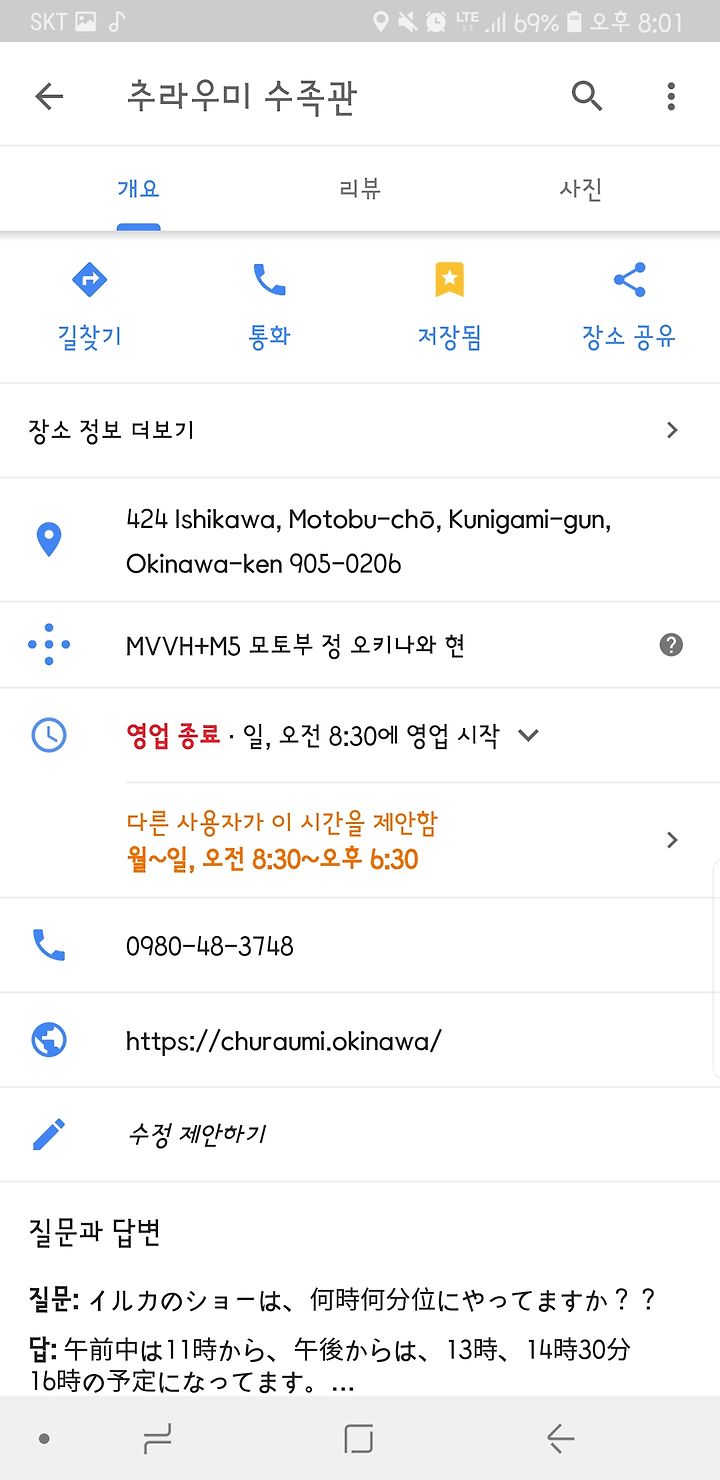Switch to the 사진 tab
This screenshot has height=1480, width=720.
[x=581, y=189]
